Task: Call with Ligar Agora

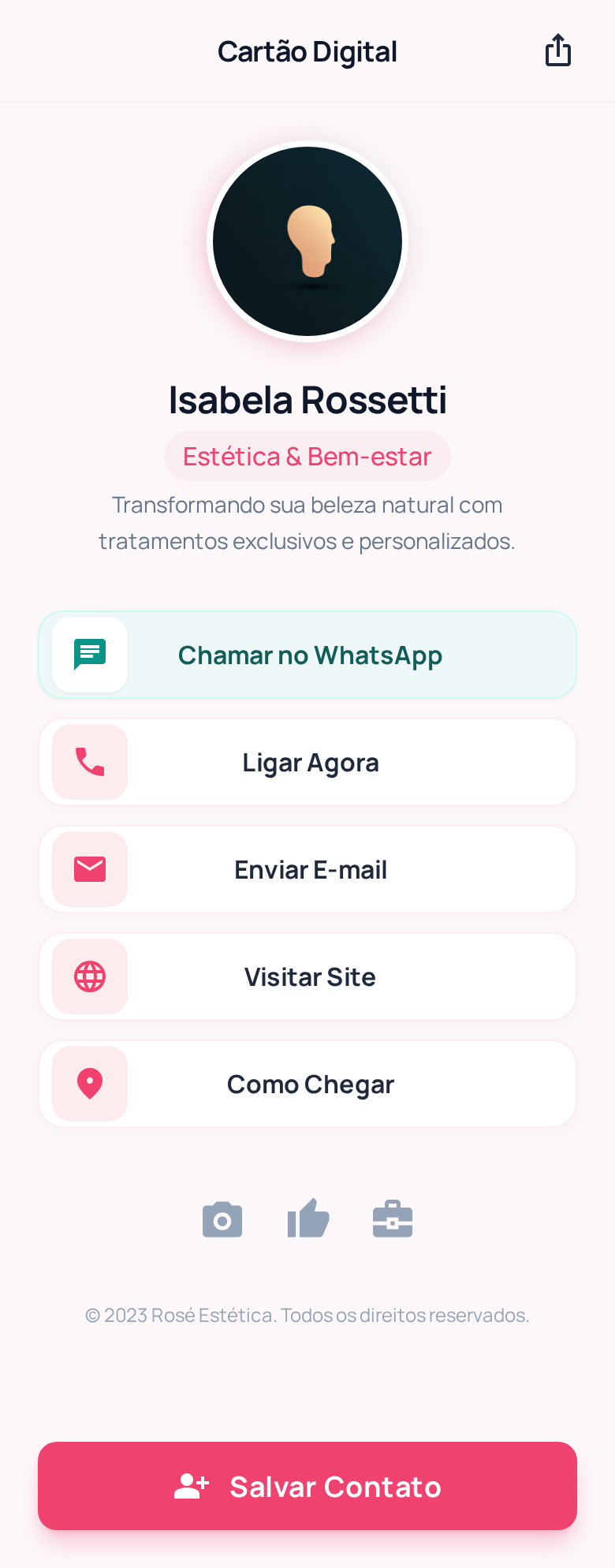Action: pos(307,762)
